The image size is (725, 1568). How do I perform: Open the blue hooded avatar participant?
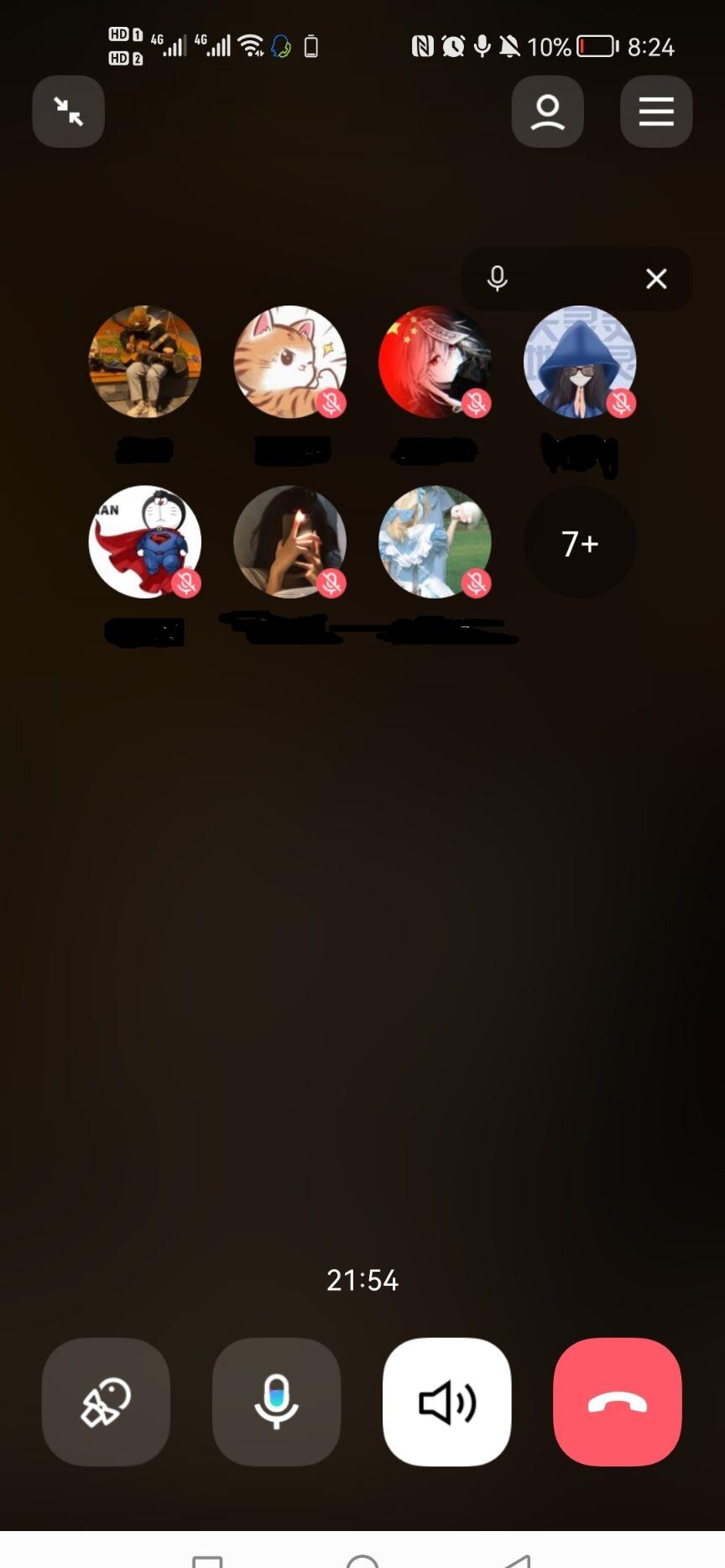579,362
